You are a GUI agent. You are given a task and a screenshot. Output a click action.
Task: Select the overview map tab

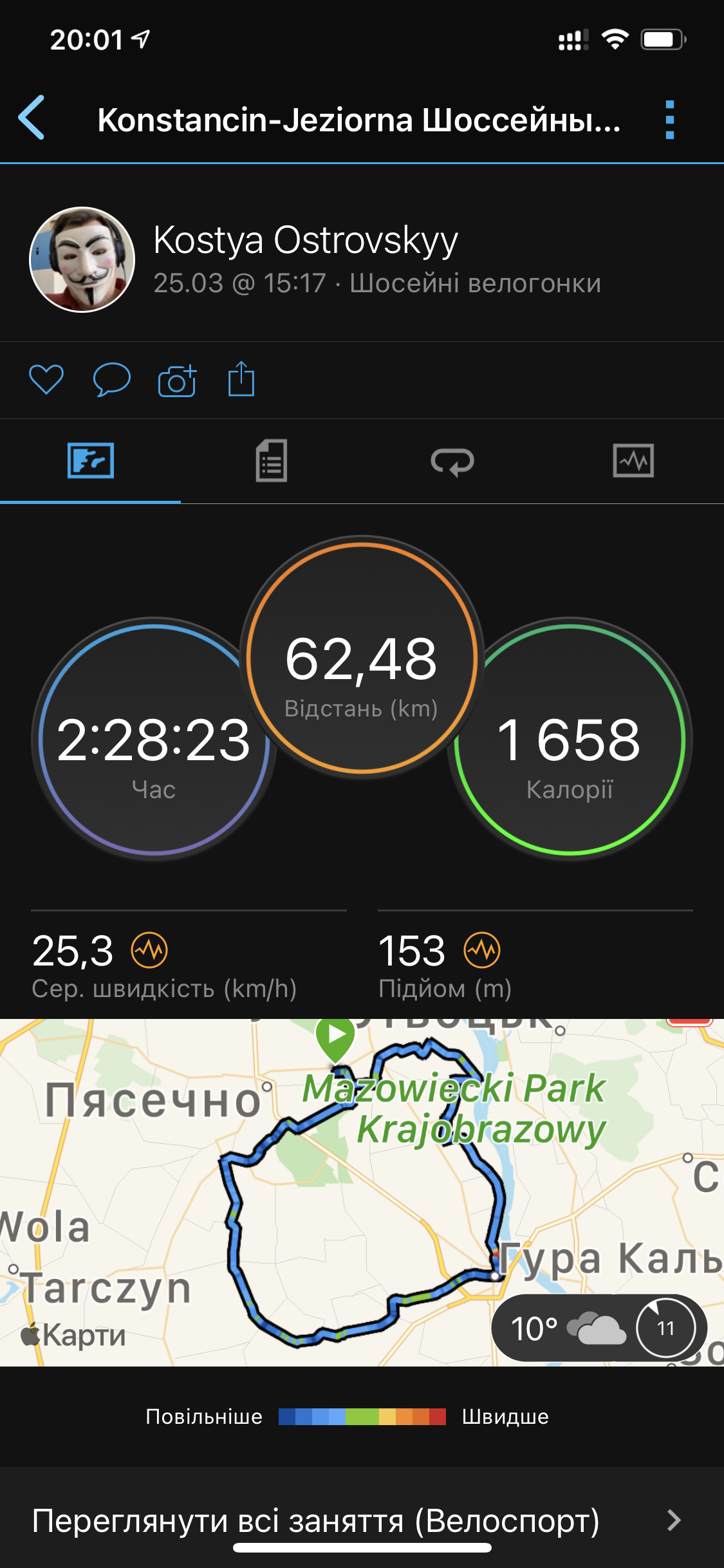[x=91, y=461]
